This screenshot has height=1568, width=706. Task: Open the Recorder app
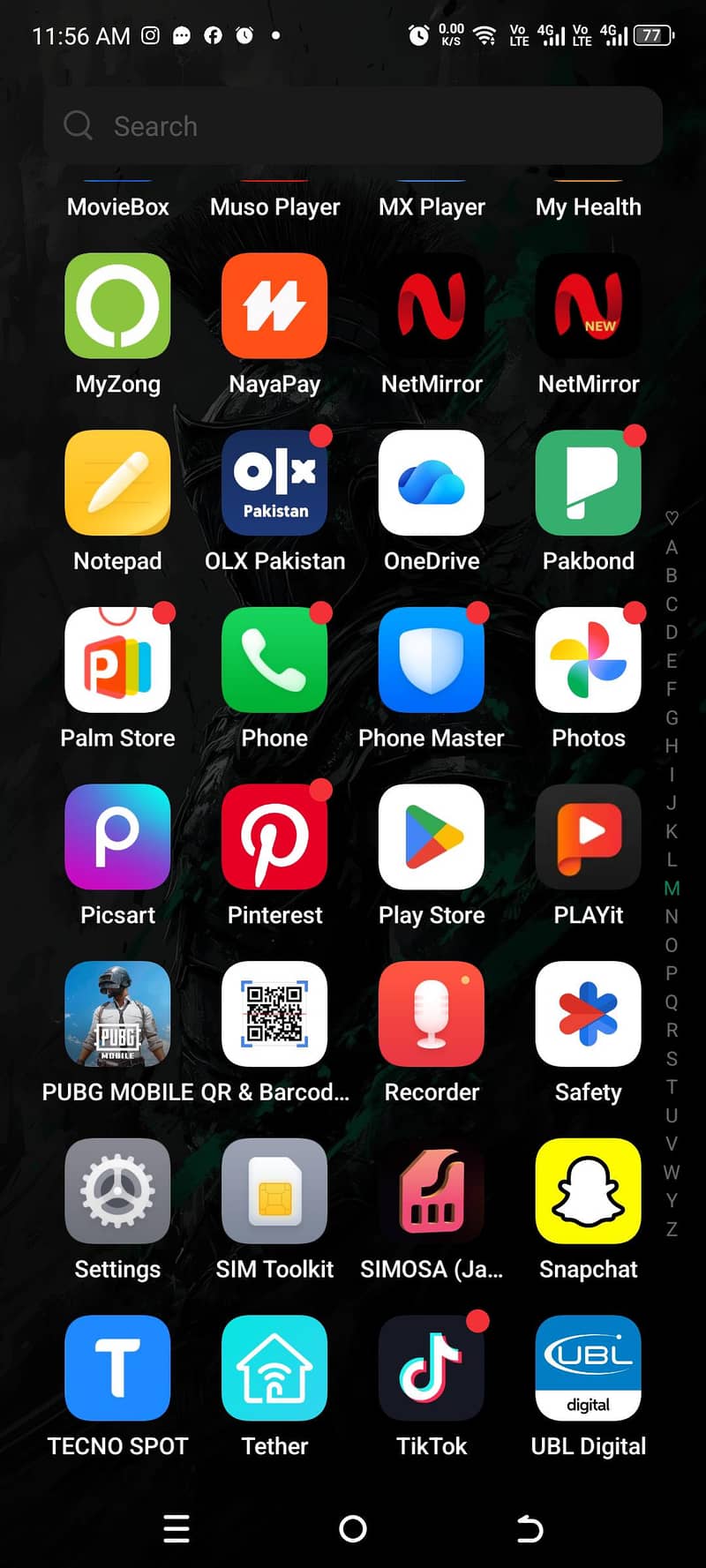click(432, 1014)
